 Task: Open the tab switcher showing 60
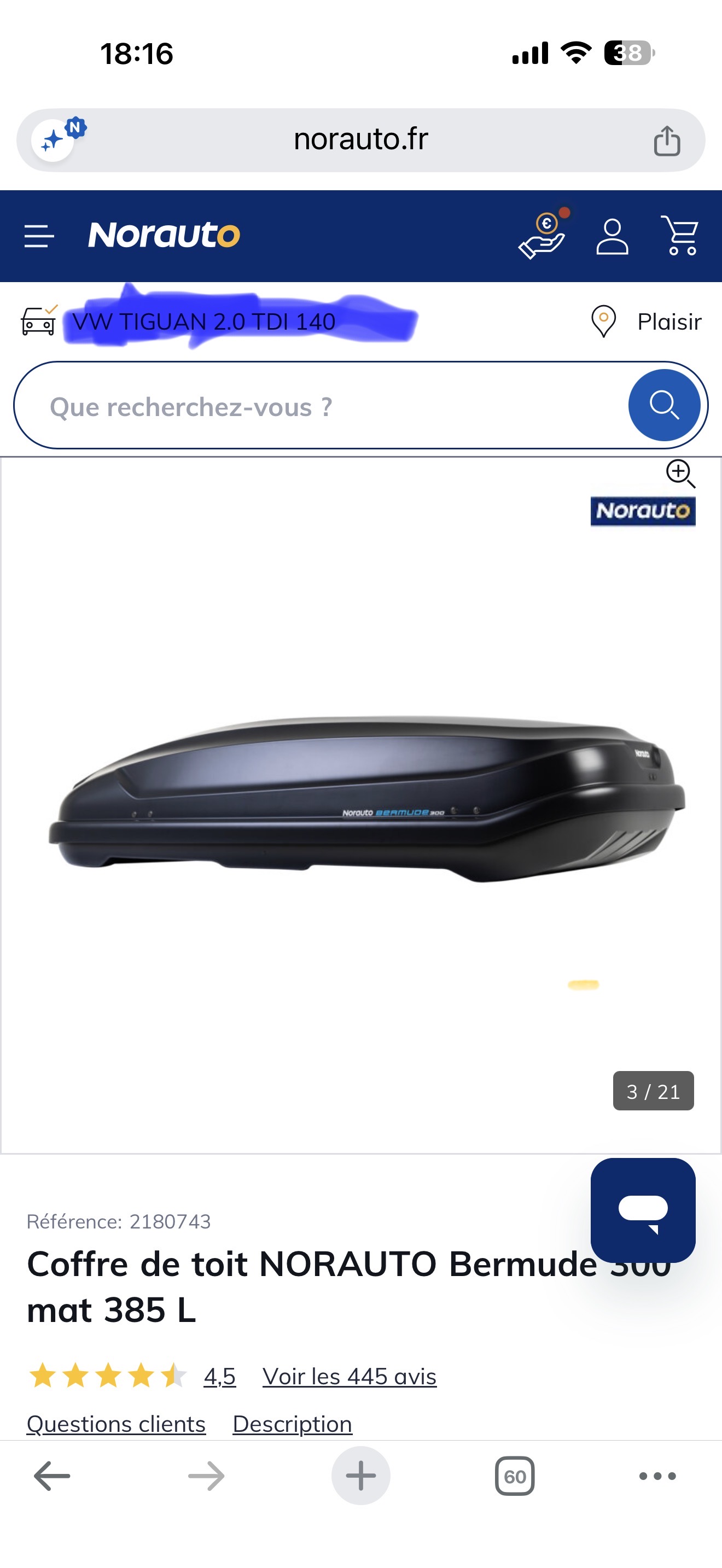pos(515,1476)
